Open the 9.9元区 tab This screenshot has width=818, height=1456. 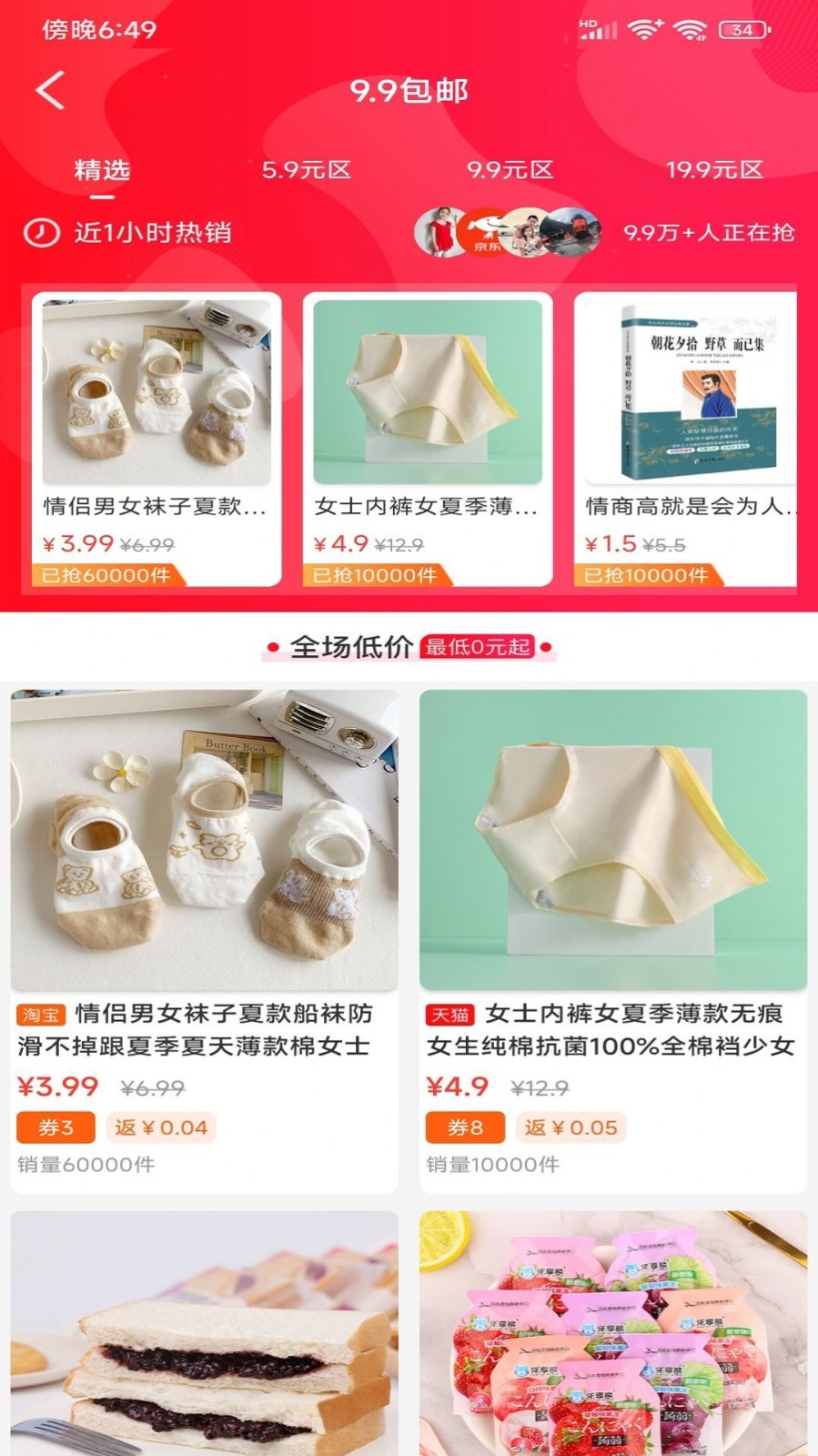coord(510,170)
